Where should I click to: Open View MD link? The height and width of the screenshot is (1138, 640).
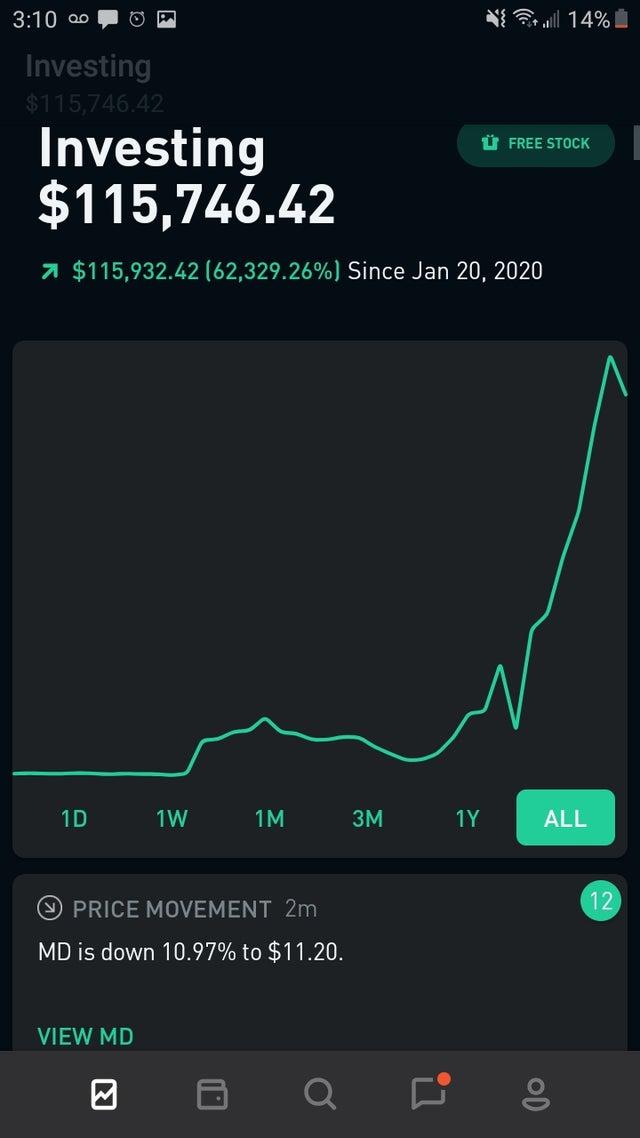(x=85, y=1036)
